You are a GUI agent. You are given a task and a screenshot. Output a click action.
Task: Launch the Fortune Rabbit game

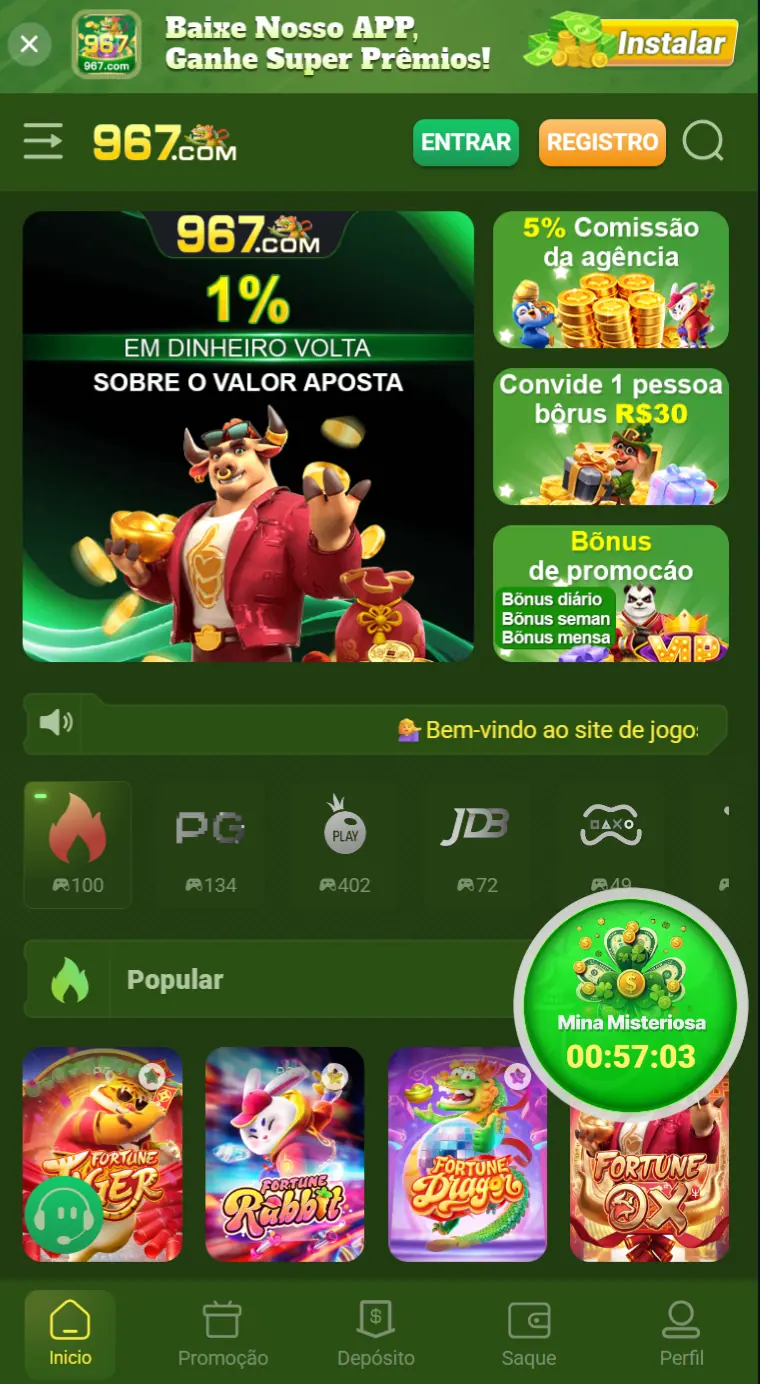pyautogui.click(x=285, y=1154)
